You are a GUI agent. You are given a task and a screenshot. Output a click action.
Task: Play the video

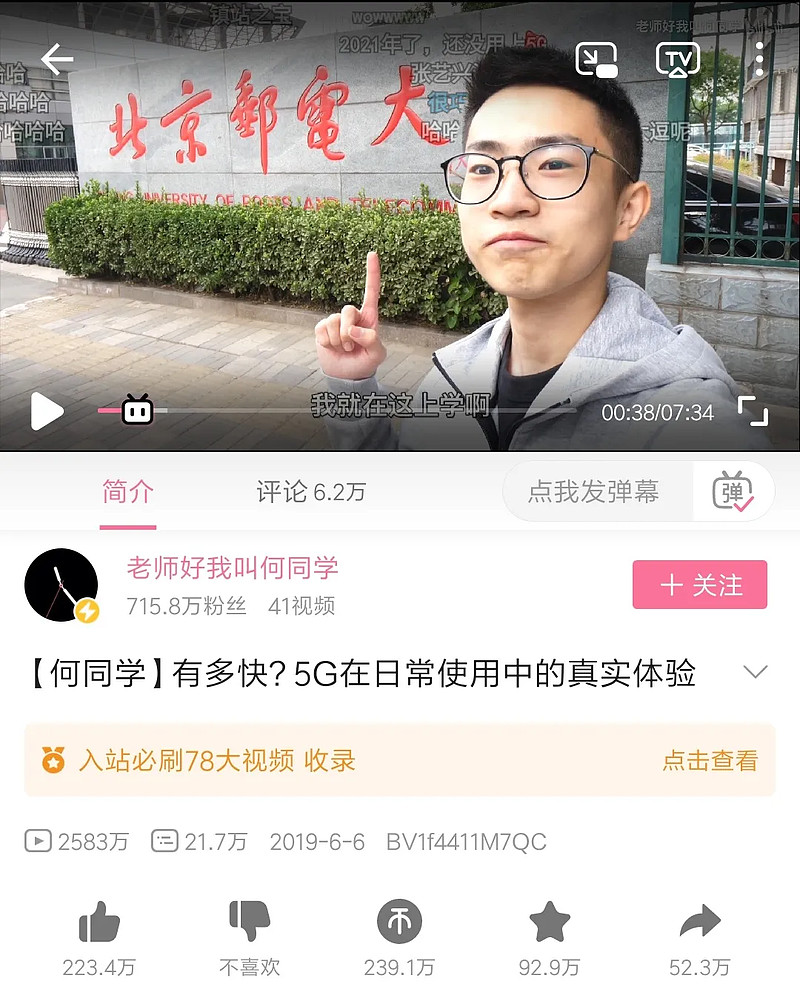point(44,411)
